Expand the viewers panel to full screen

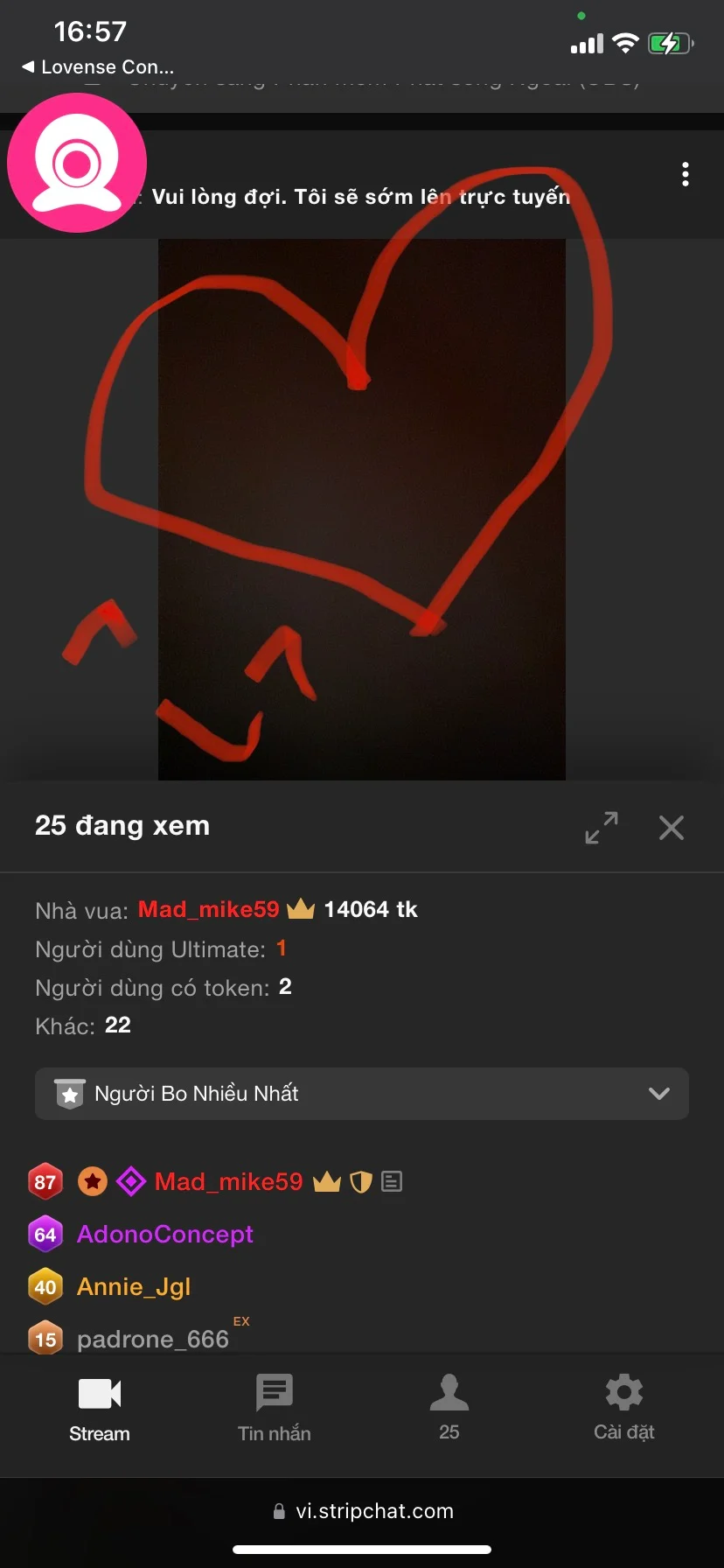(602, 827)
